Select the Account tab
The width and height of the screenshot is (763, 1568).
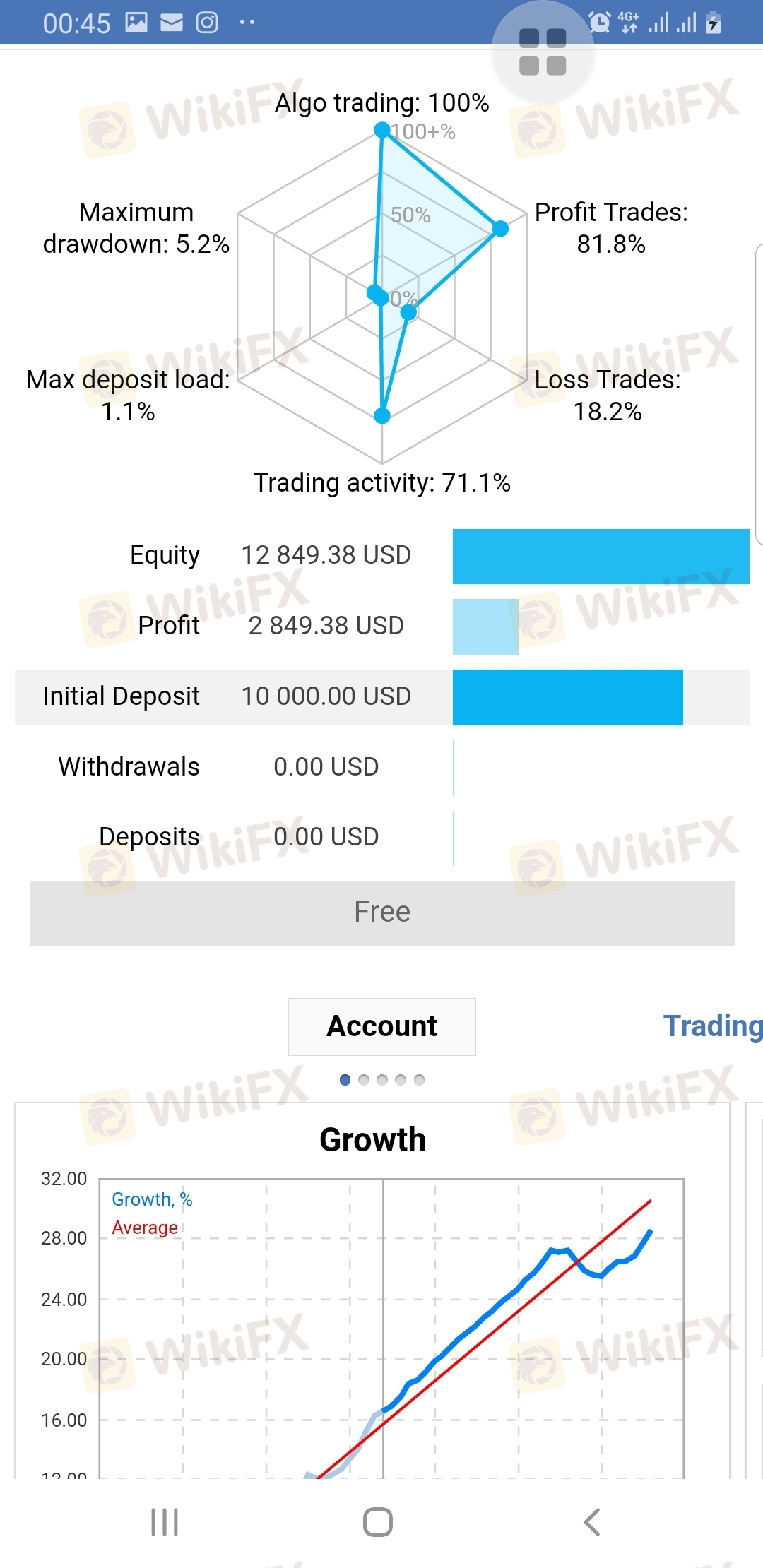click(381, 1026)
